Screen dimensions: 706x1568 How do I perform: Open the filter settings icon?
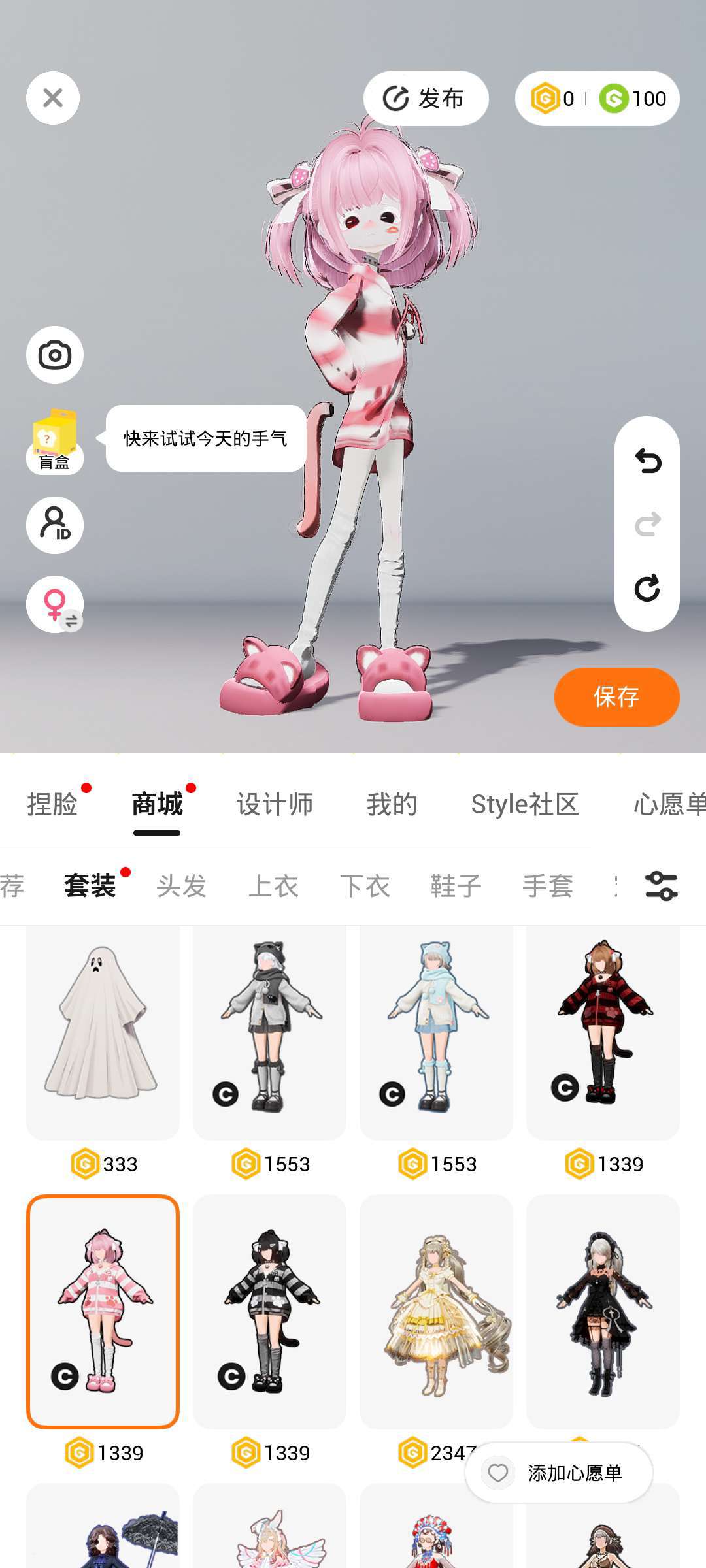pos(661,886)
